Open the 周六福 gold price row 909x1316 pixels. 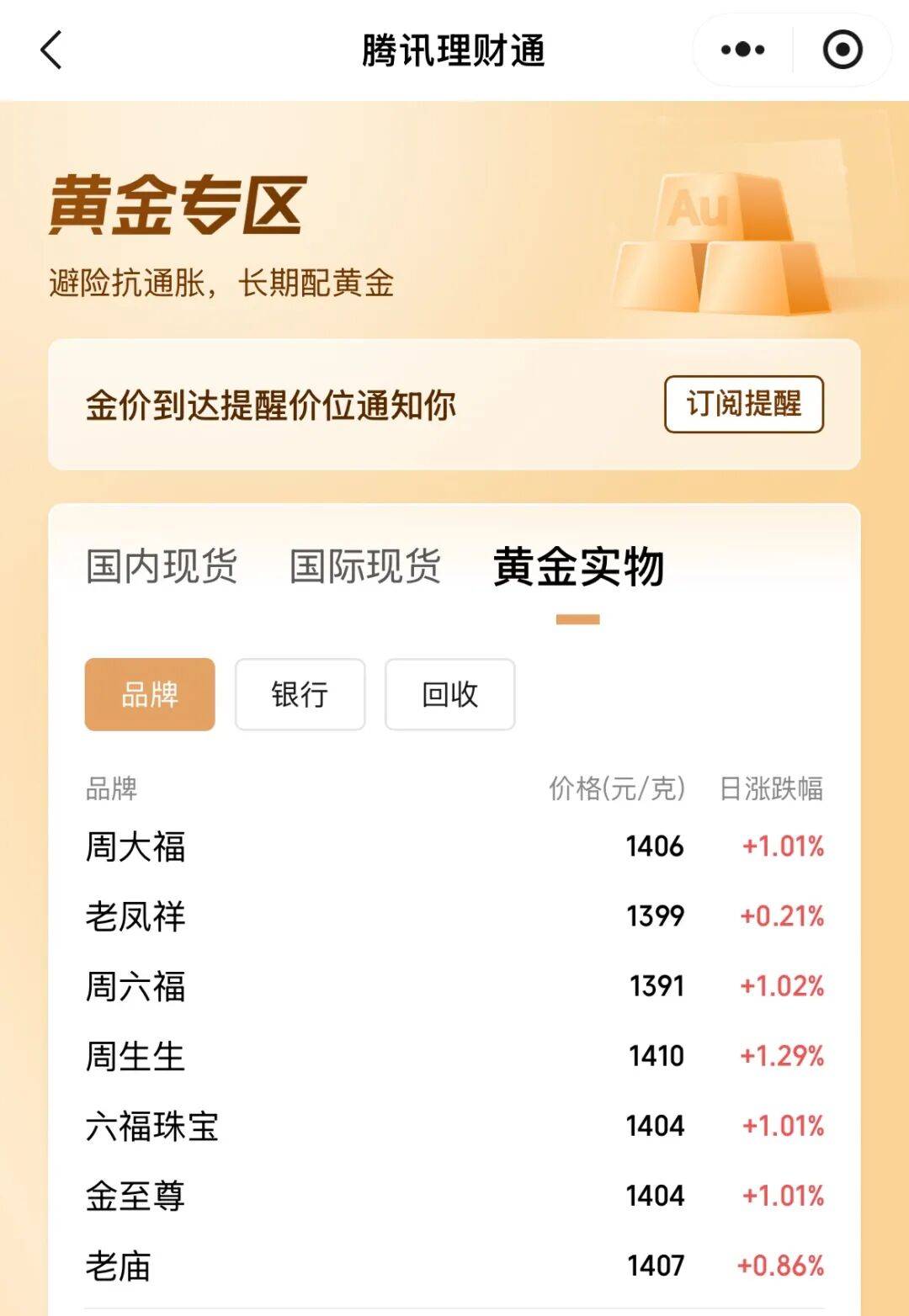tap(454, 986)
